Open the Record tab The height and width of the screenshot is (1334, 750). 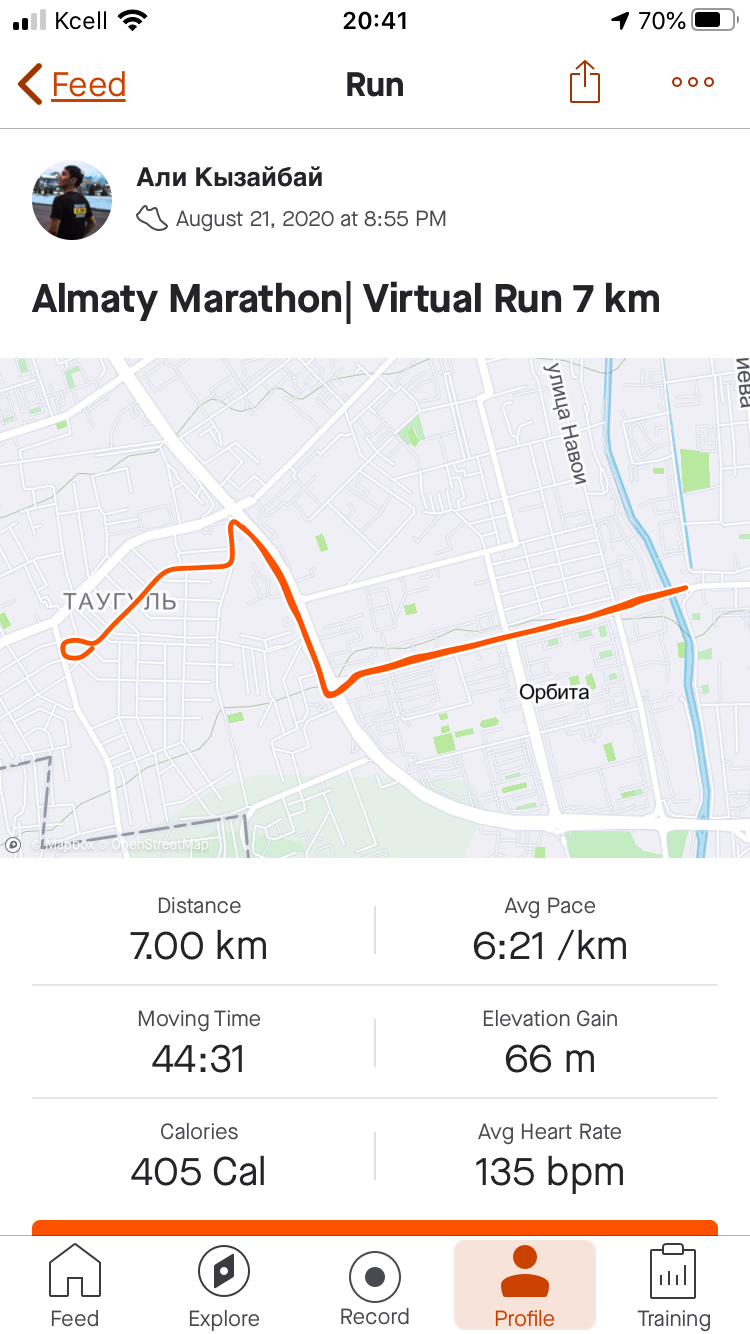375,1286
